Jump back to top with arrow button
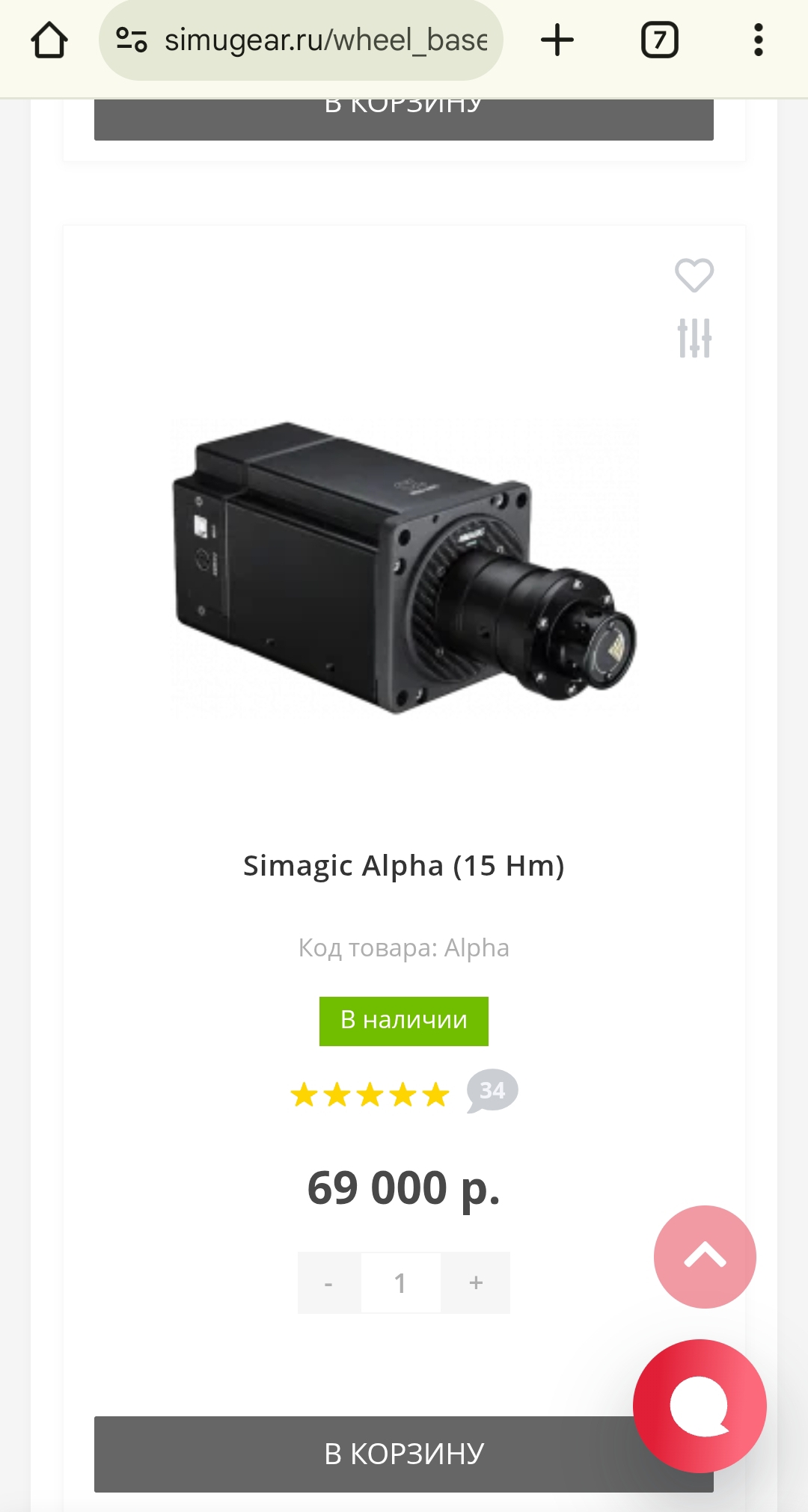 click(x=705, y=1257)
